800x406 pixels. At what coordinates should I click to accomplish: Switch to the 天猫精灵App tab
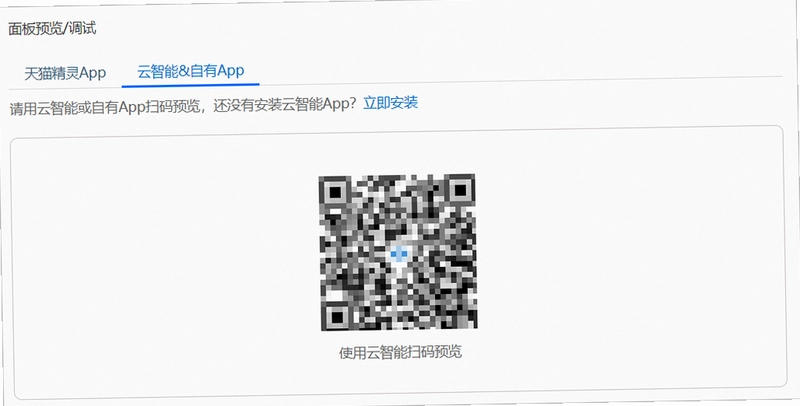pos(65,73)
